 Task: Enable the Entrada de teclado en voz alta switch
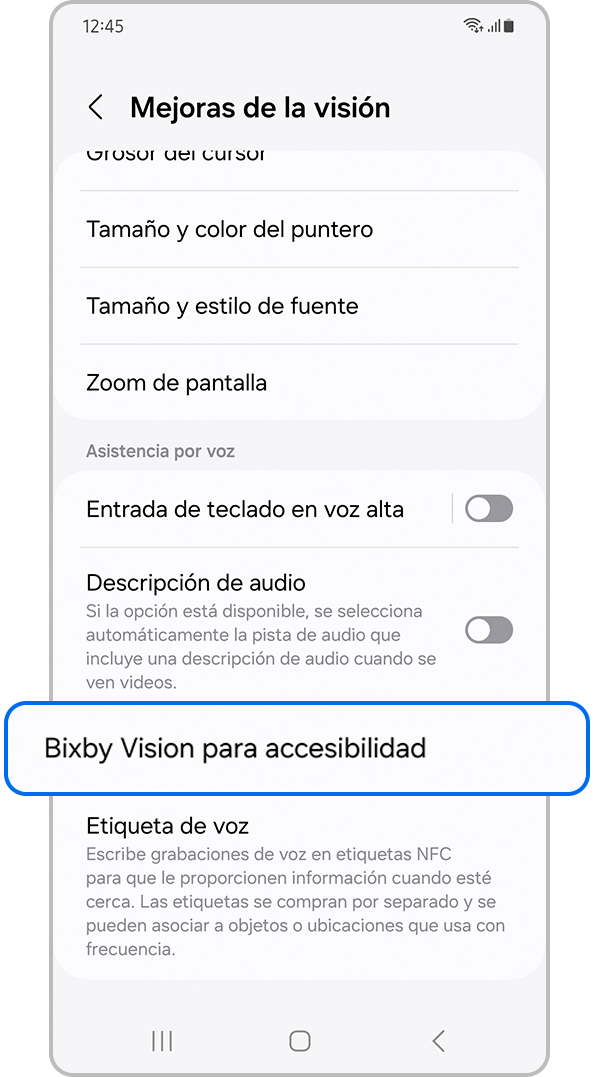[x=489, y=509]
